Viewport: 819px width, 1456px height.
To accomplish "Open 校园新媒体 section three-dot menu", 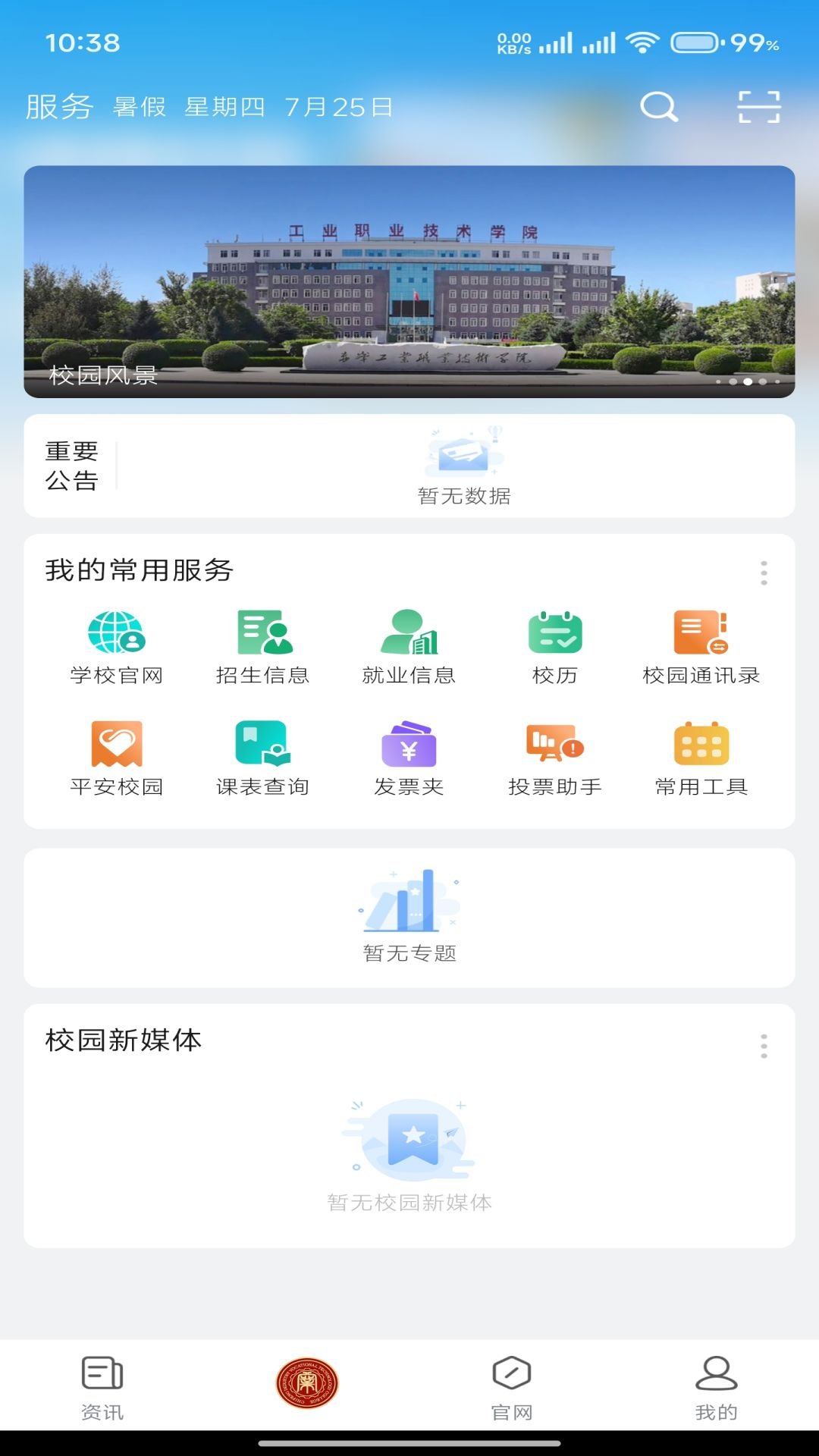I will click(x=764, y=1044).
